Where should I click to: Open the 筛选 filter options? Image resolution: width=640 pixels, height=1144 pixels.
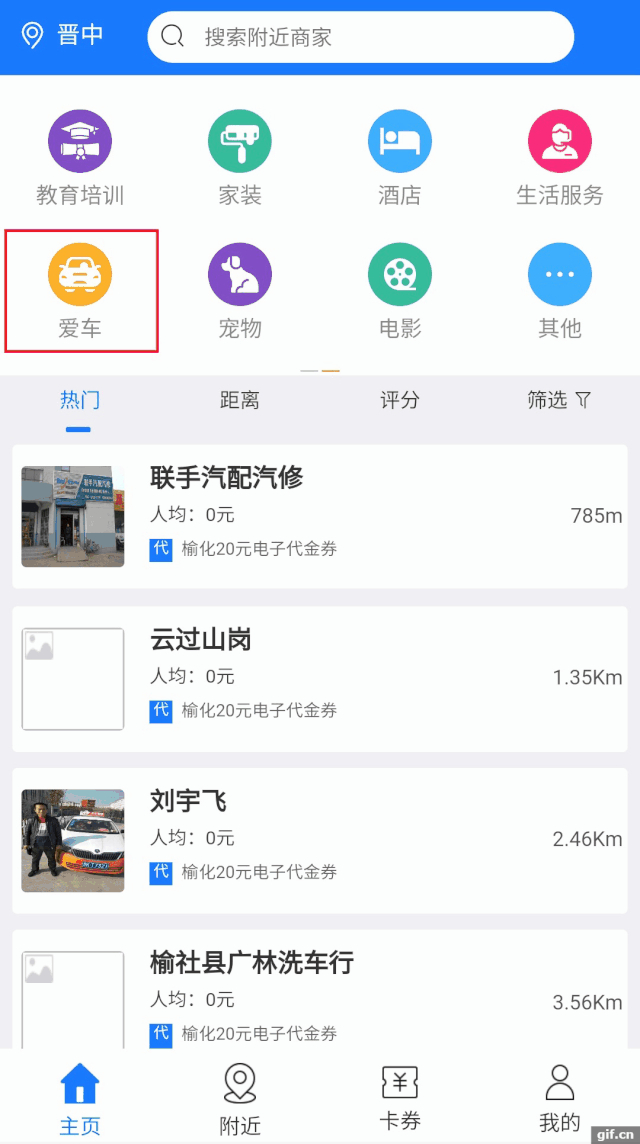(x=560, y=401)
